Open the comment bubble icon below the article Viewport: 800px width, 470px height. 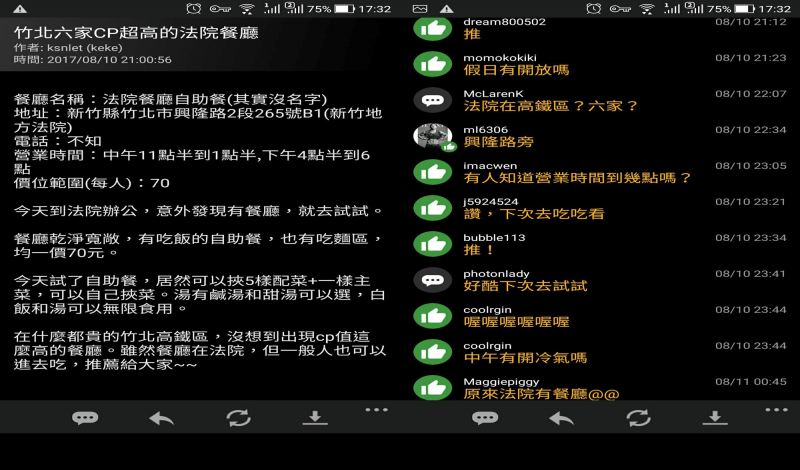pyautogui.click(x=85, y=417)
